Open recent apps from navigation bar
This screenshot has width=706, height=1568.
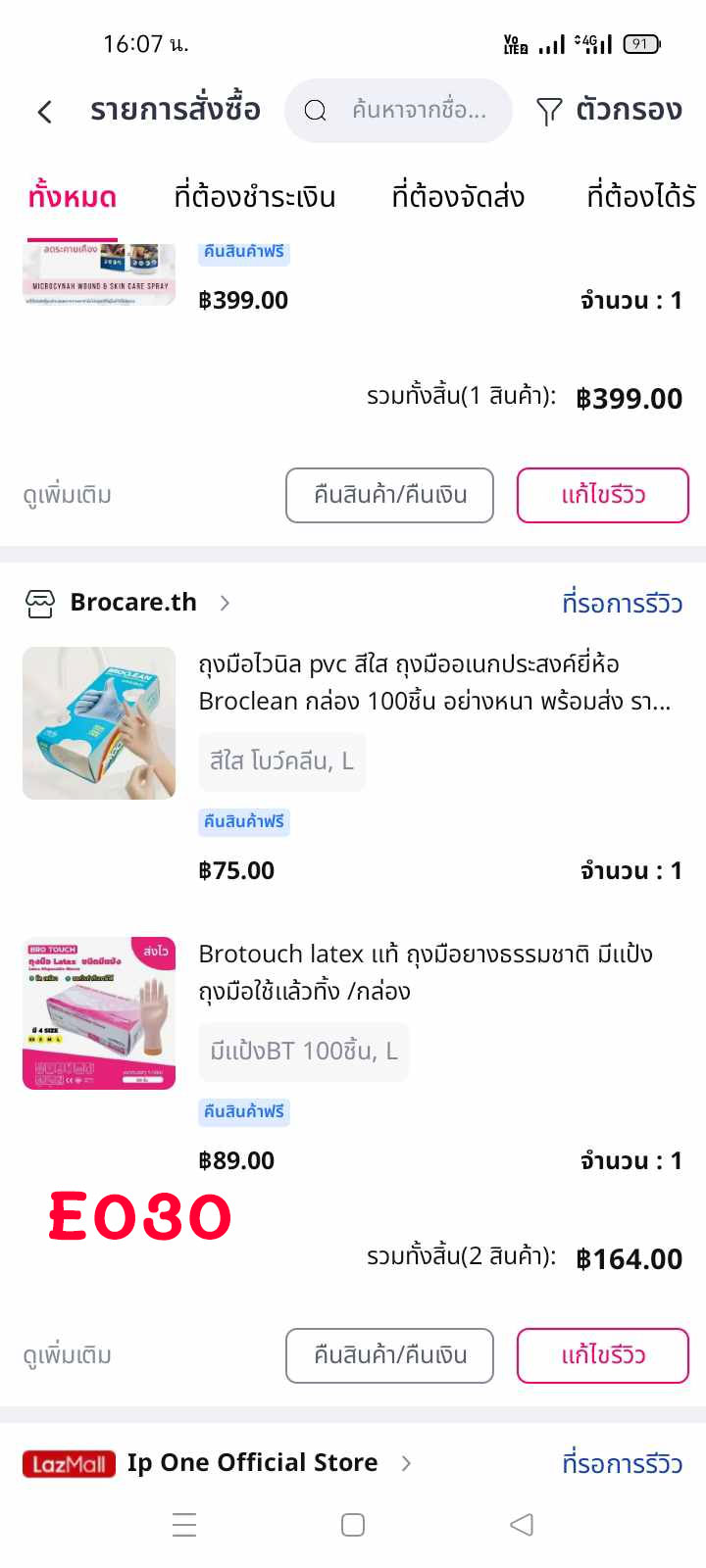[x=184, y=1525]
